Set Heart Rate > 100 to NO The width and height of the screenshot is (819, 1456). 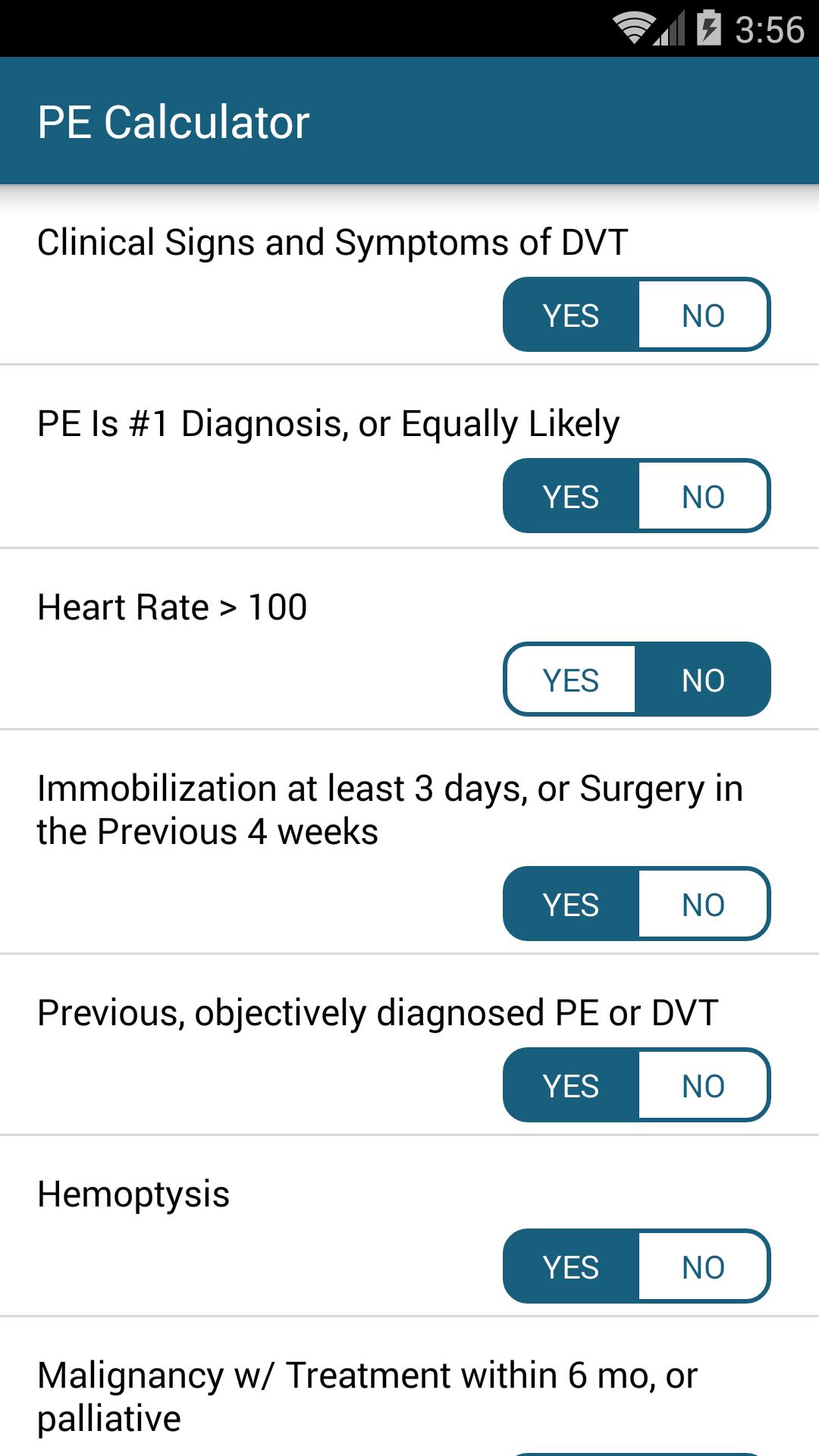pyautogui.click(x=704, y=679)
